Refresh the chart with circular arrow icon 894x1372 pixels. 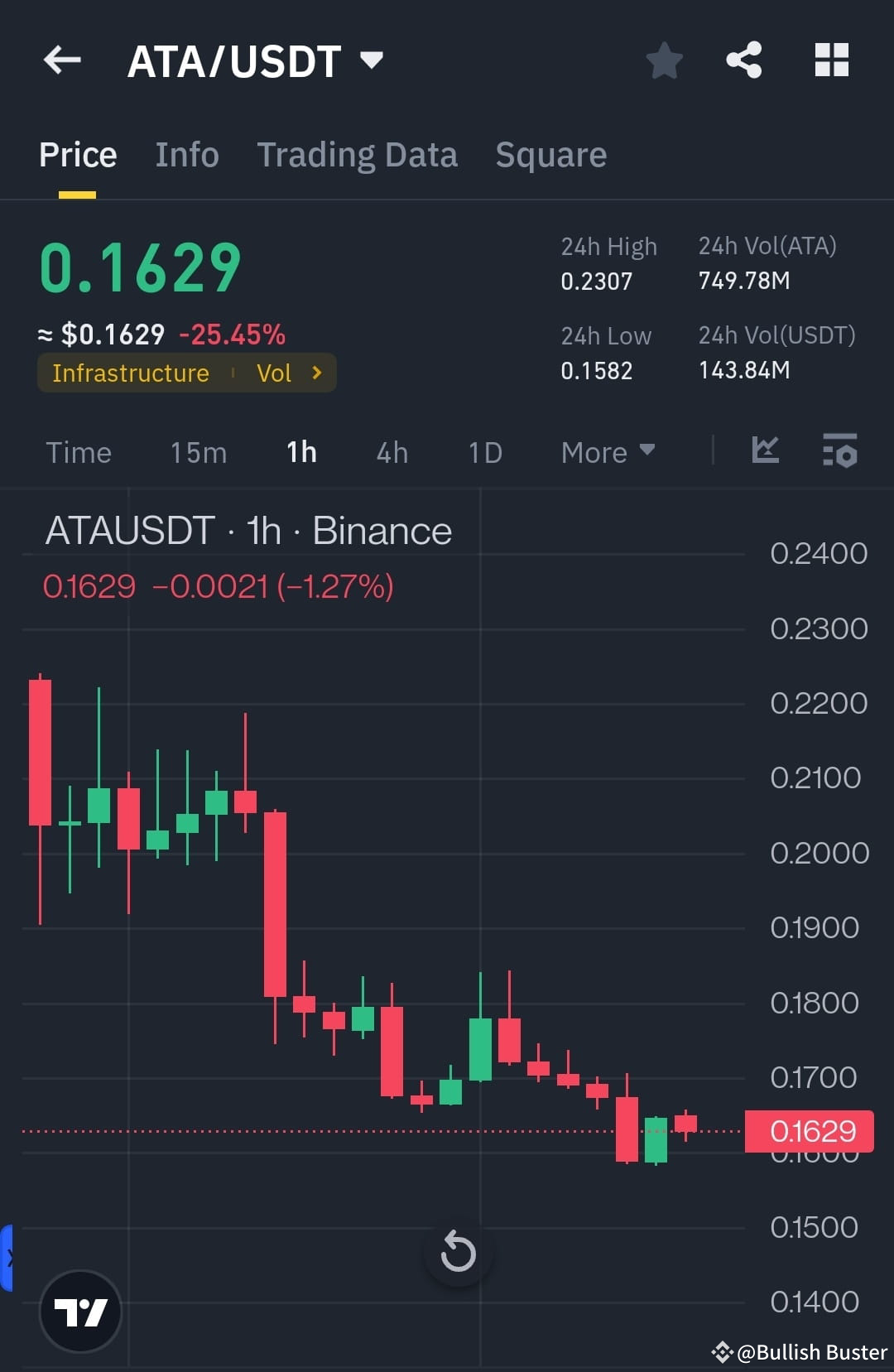point(458,1253)
